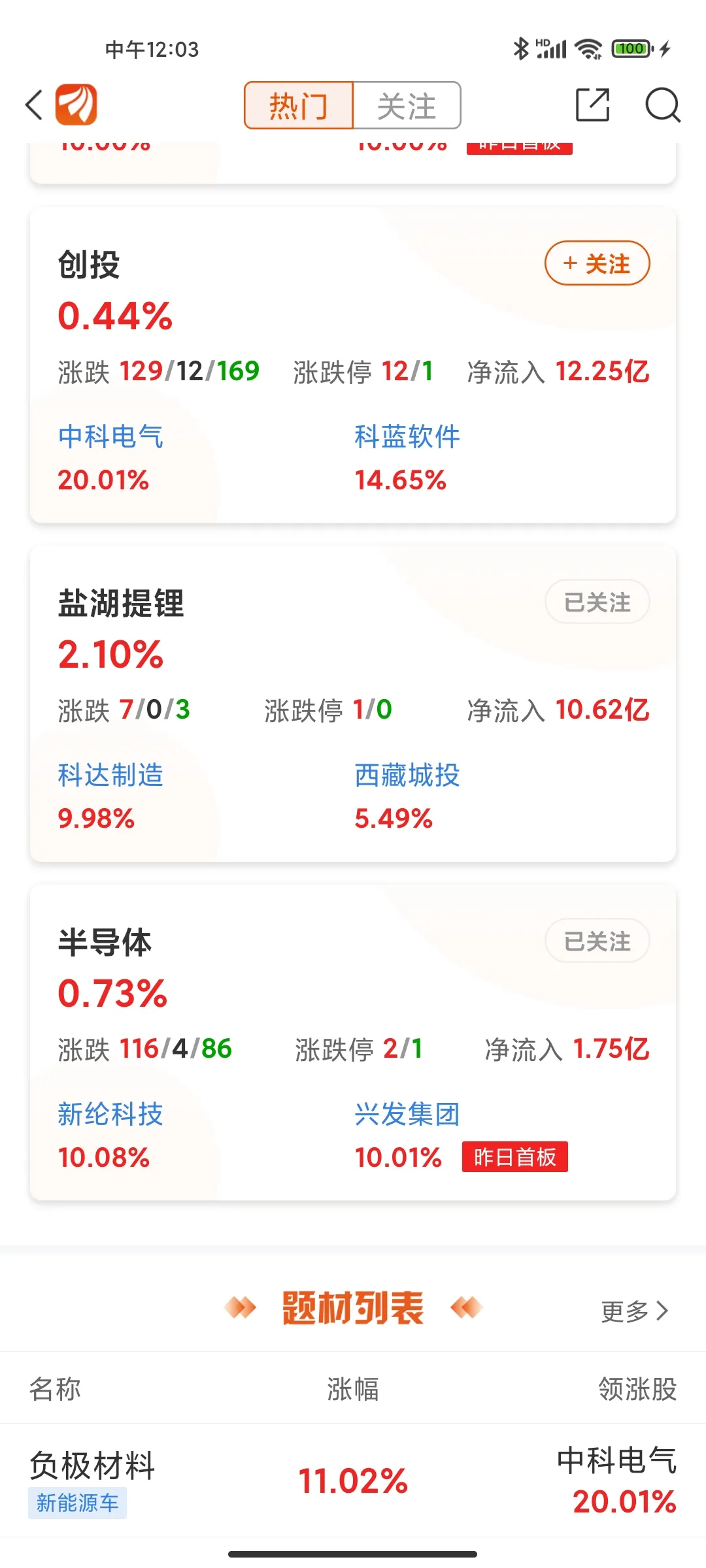Select the 热门 tab
The height and width of the screenshot is (1568, 706).
(299, 105)
